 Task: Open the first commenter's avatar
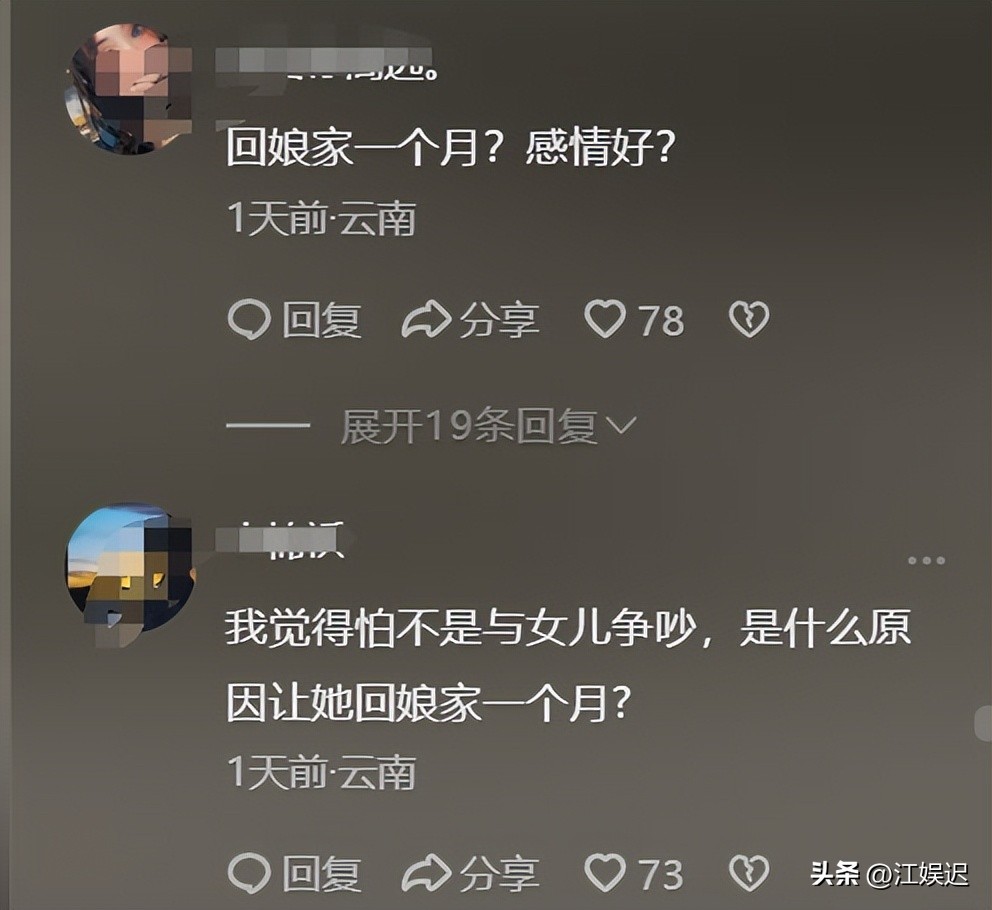128,88
